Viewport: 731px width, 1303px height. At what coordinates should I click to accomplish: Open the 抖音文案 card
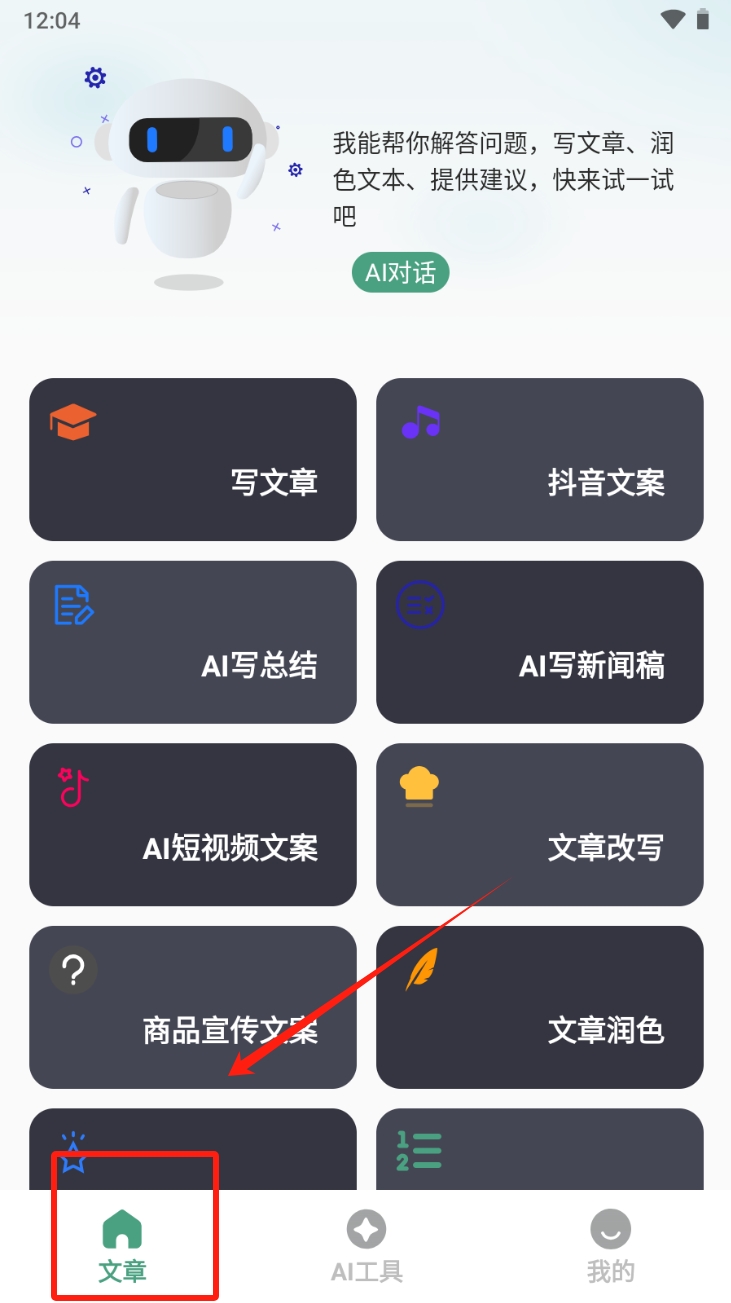point(539,459)
